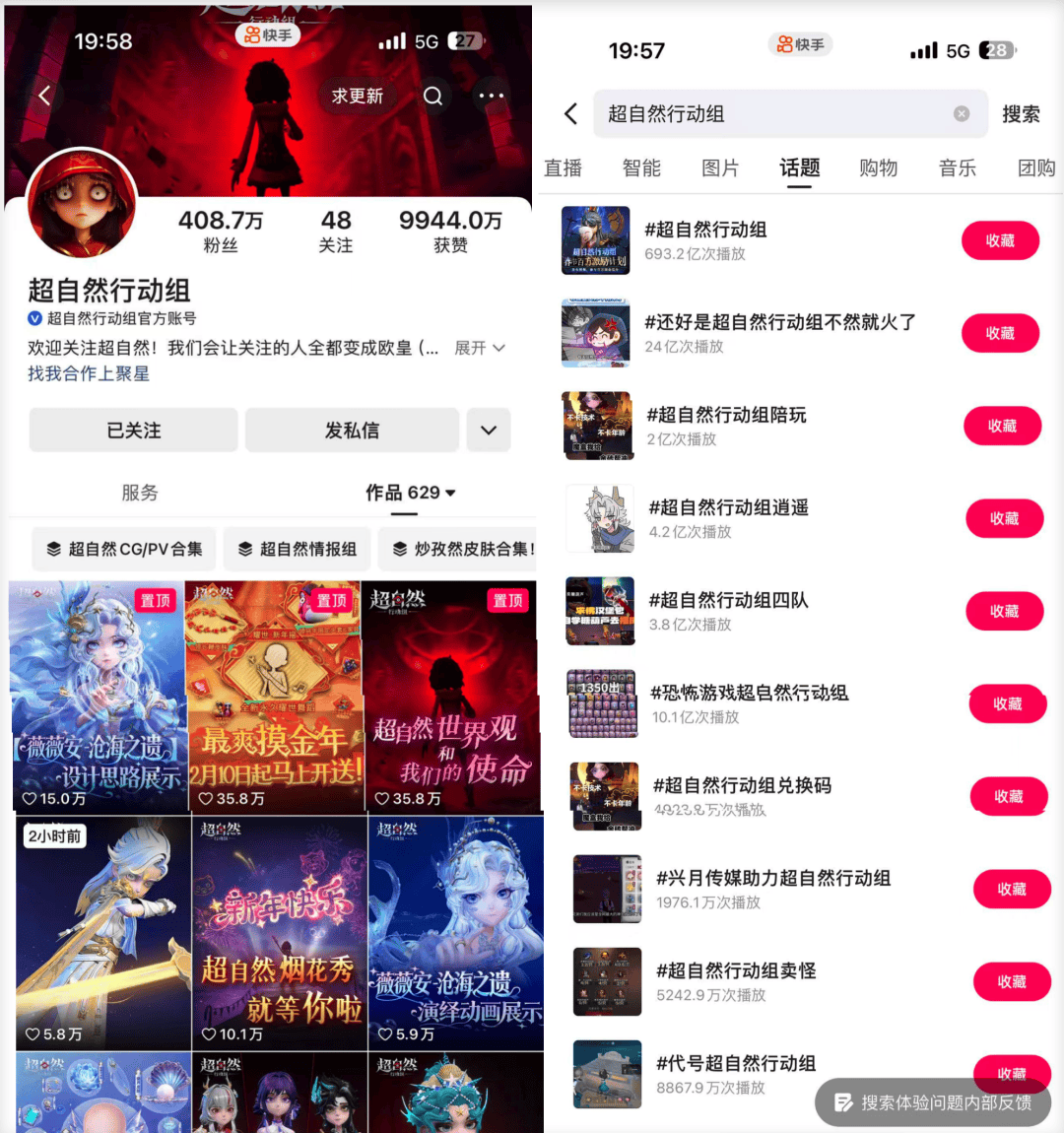Tap the 求更新 button
Viewport: 1064px width, 1133px height.
coord(357,96)
